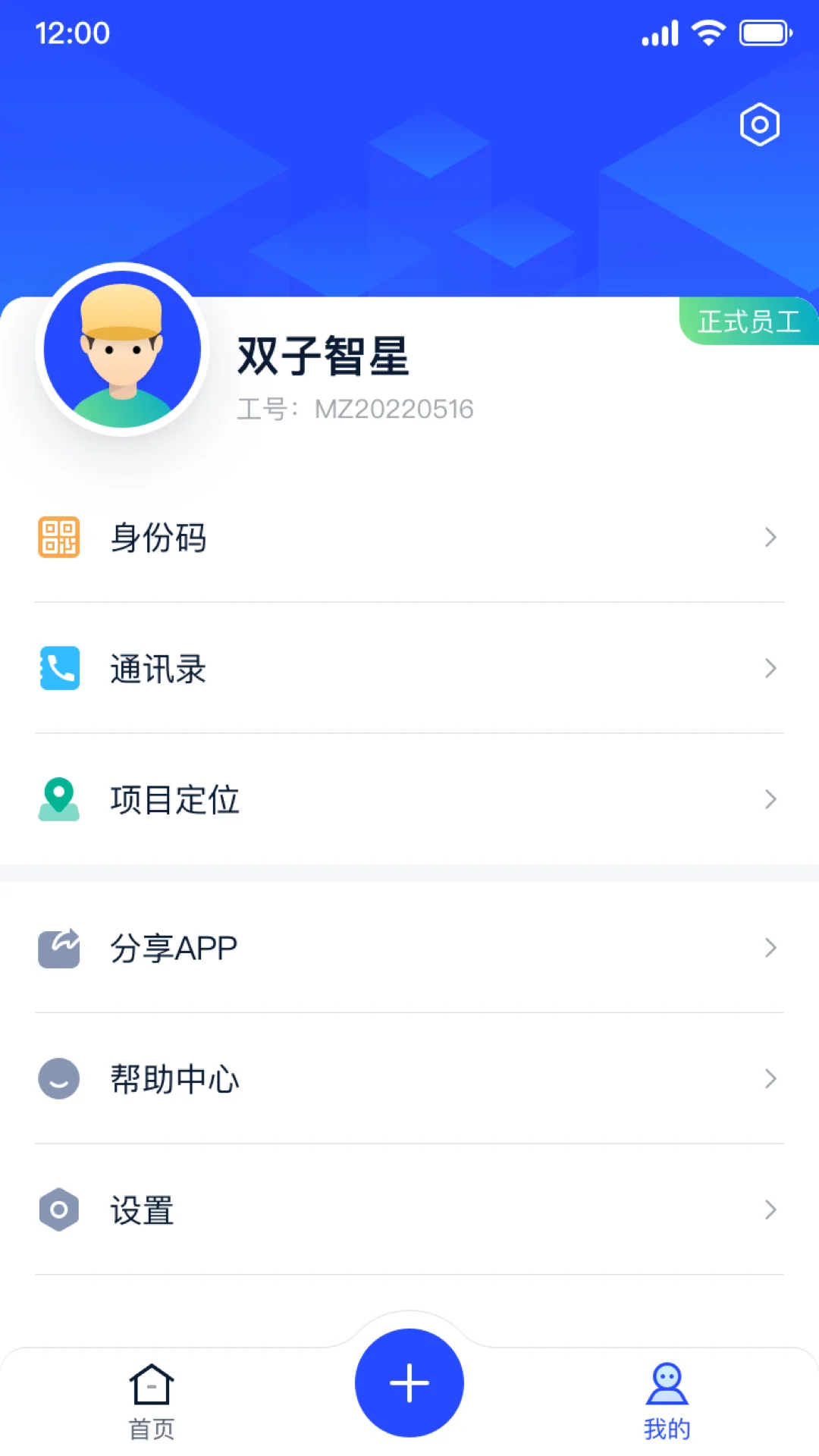Expand the 通讯录 row chevron

[772, 668]
